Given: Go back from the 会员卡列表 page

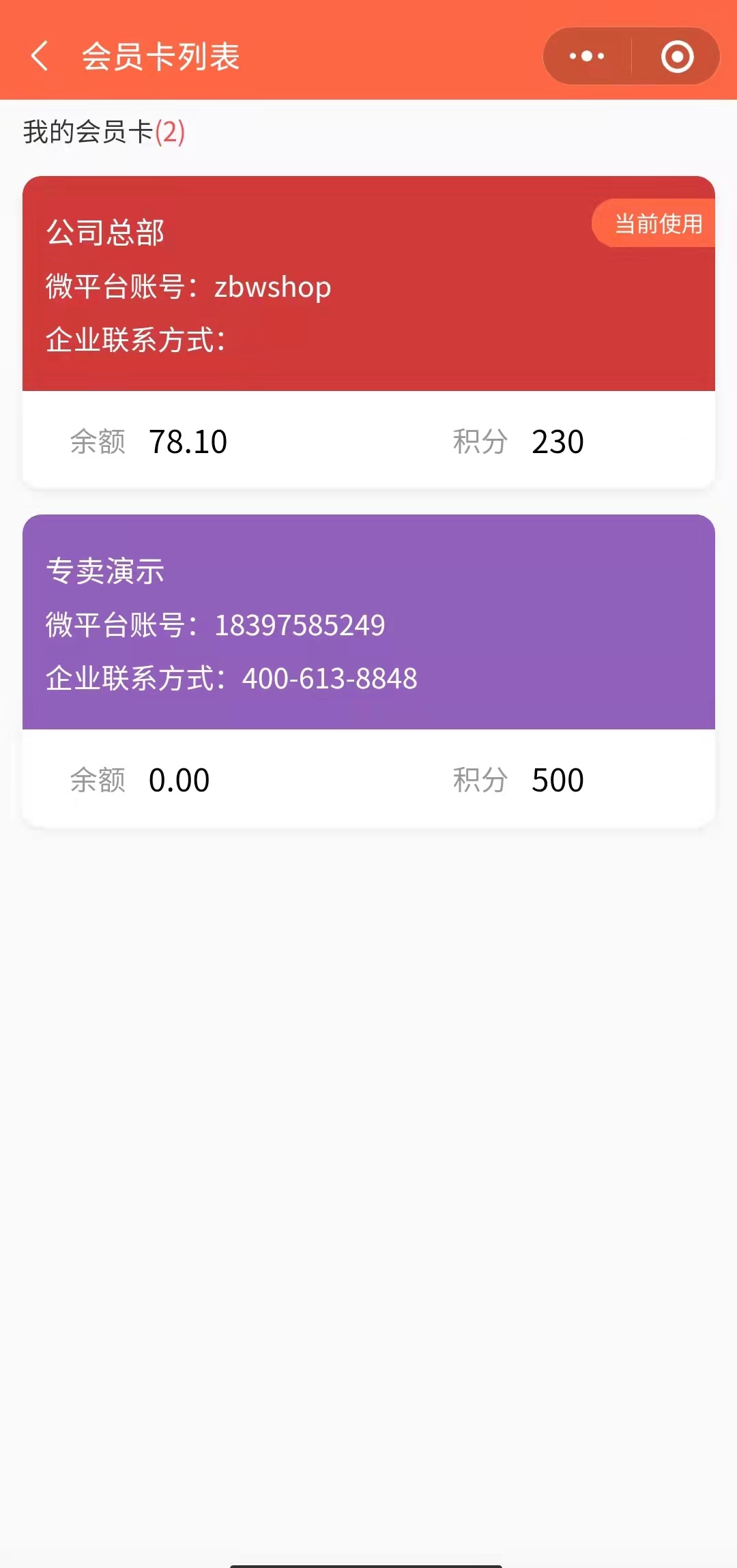Looking at the screenshot, I should (40, 56).
